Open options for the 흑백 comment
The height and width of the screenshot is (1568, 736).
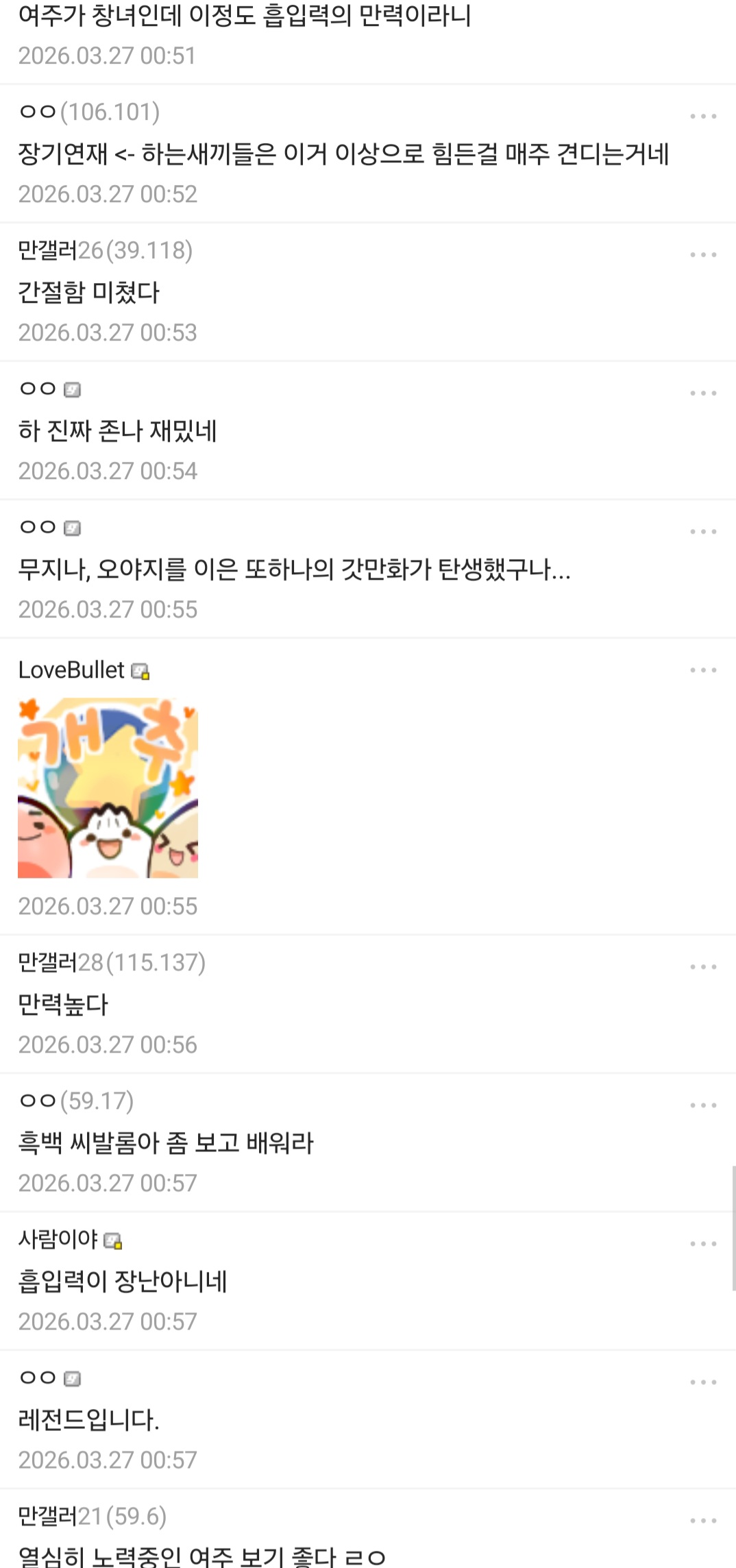pyautogui.click(x=703, y=1105)
